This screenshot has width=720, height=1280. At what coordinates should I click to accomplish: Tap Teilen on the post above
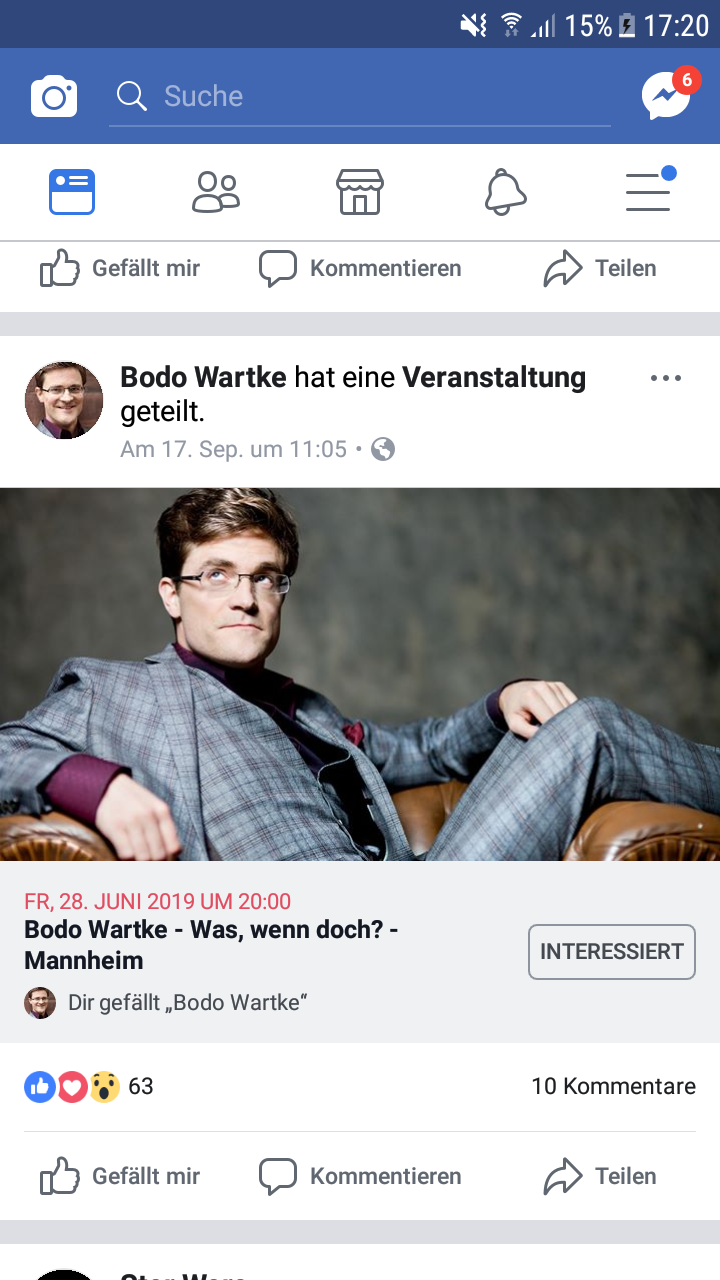point(600,268)
